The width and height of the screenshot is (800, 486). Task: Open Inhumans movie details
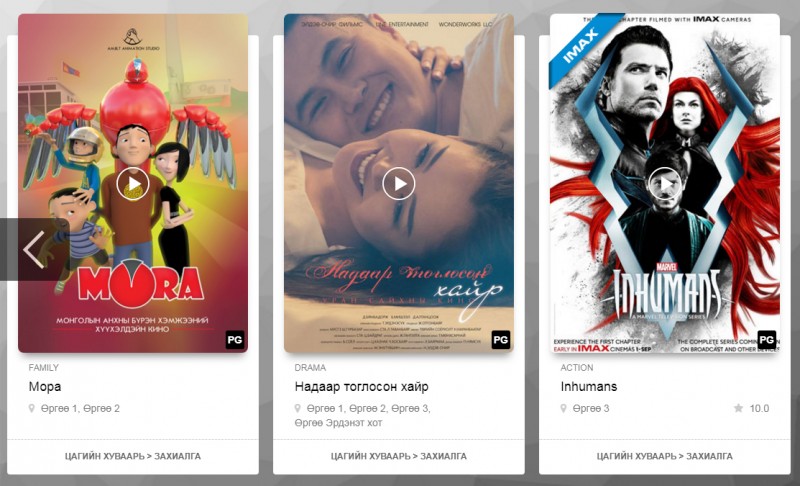click(x=588, y=386)
